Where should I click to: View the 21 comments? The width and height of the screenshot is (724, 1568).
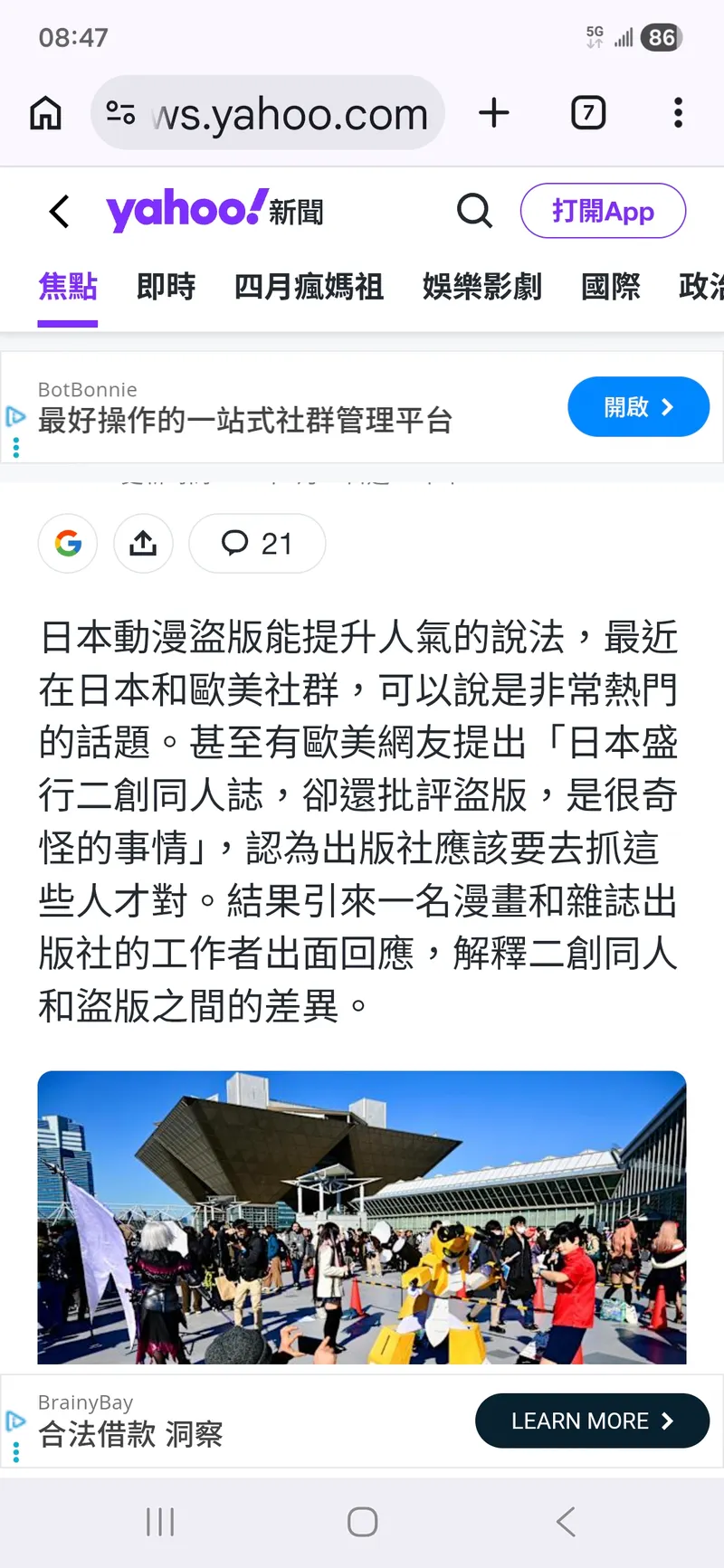[x=257, y=543]
